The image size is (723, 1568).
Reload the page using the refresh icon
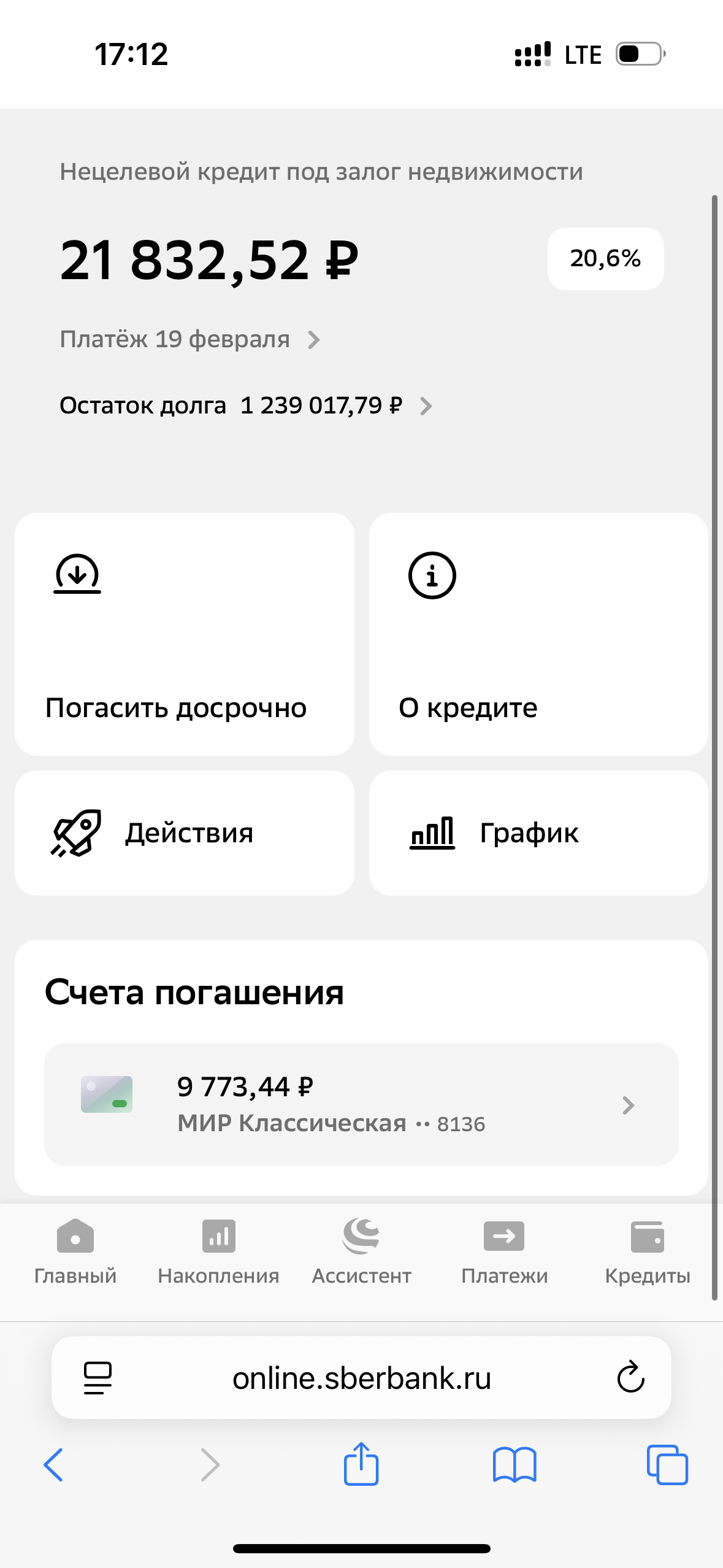(x=630, y=1377)
